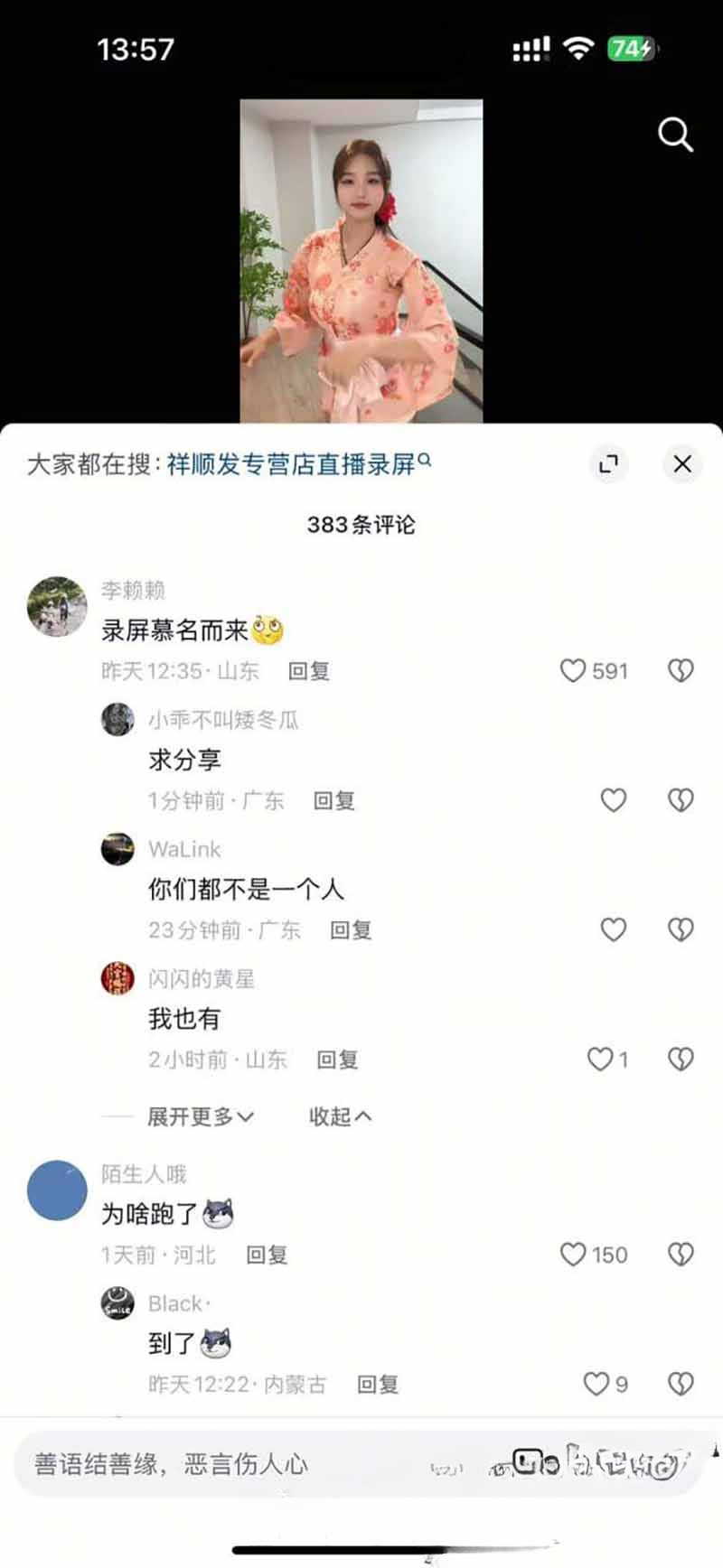Like 闪闪的黄星's reply

[x=601, y=1059]
